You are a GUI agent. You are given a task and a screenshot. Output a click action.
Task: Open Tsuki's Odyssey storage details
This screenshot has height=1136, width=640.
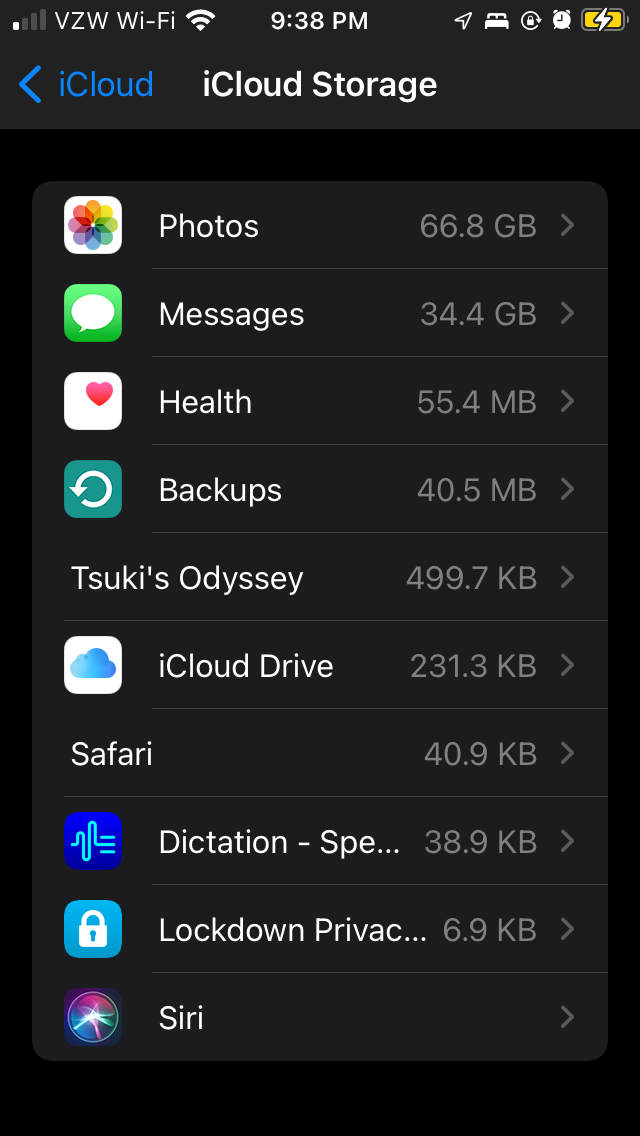point(320,578)
